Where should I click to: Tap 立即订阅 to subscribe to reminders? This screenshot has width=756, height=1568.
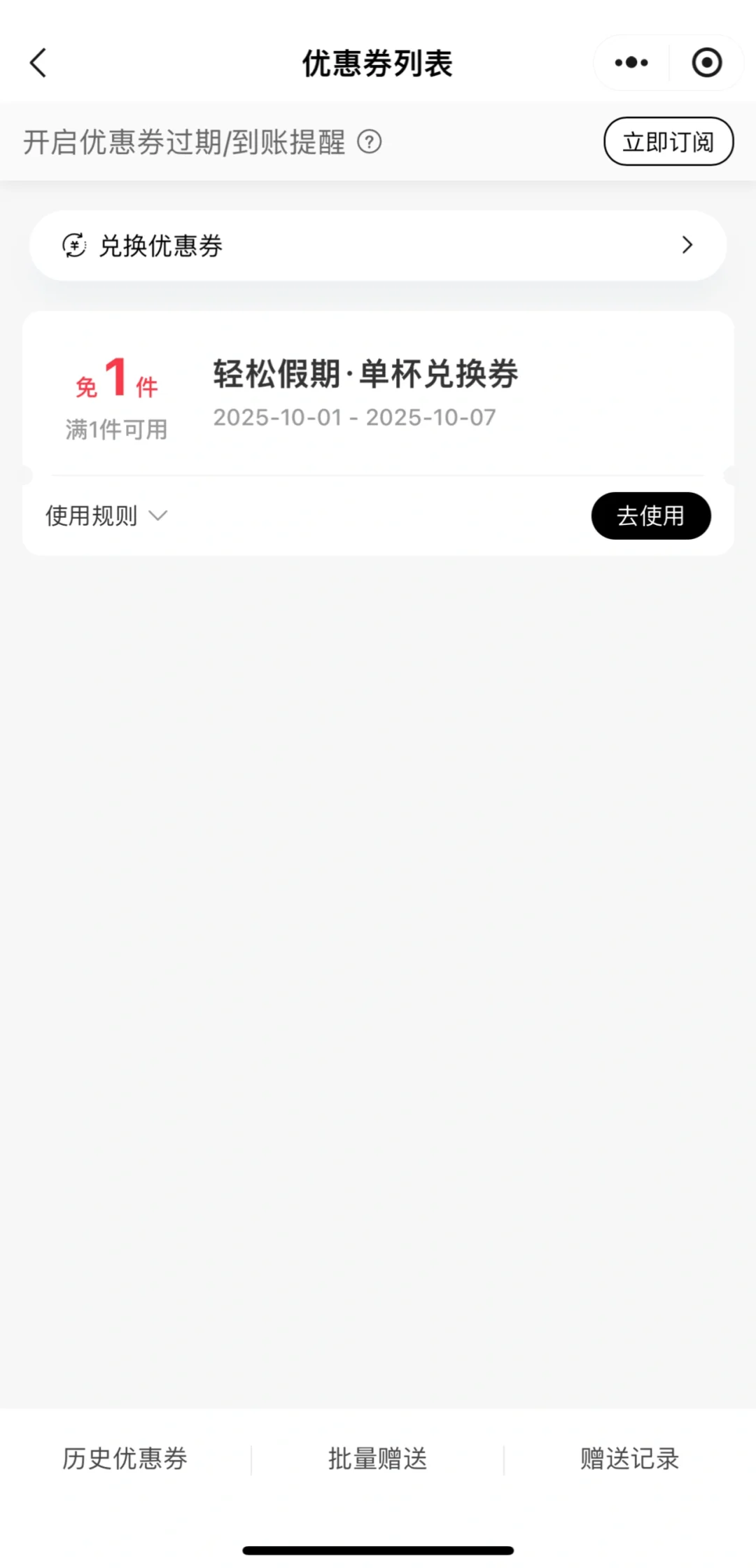pos(668,141)
